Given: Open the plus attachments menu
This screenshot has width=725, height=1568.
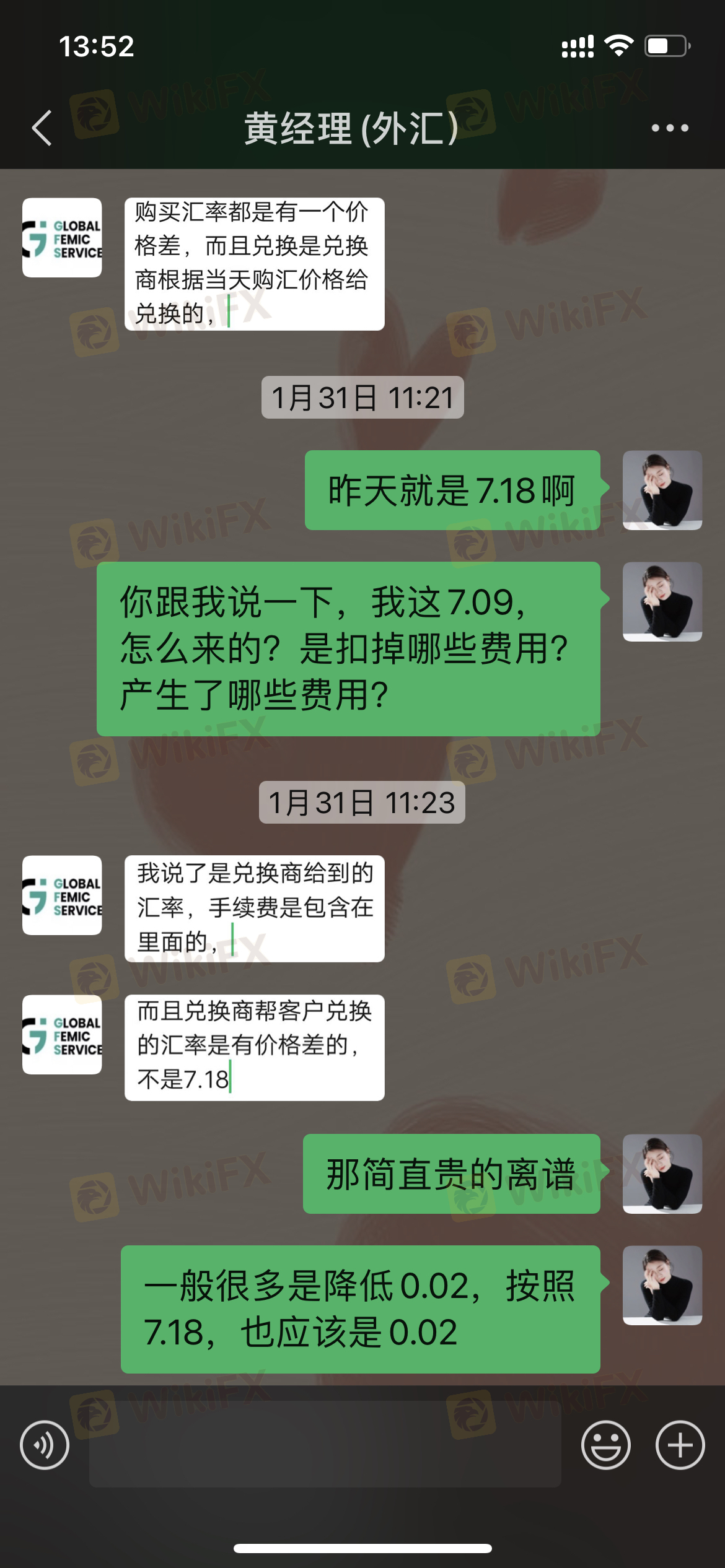Looking at the screenshot, I should [680, 1445].
